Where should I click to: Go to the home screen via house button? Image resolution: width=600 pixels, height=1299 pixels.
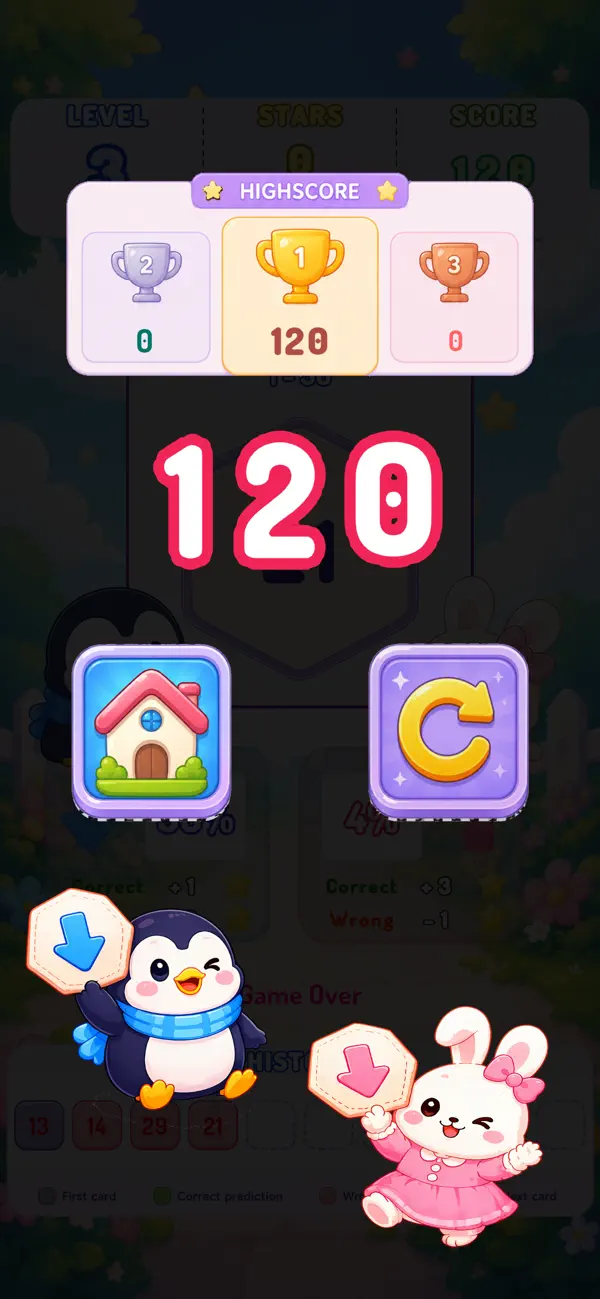click(x=151, y=730)
